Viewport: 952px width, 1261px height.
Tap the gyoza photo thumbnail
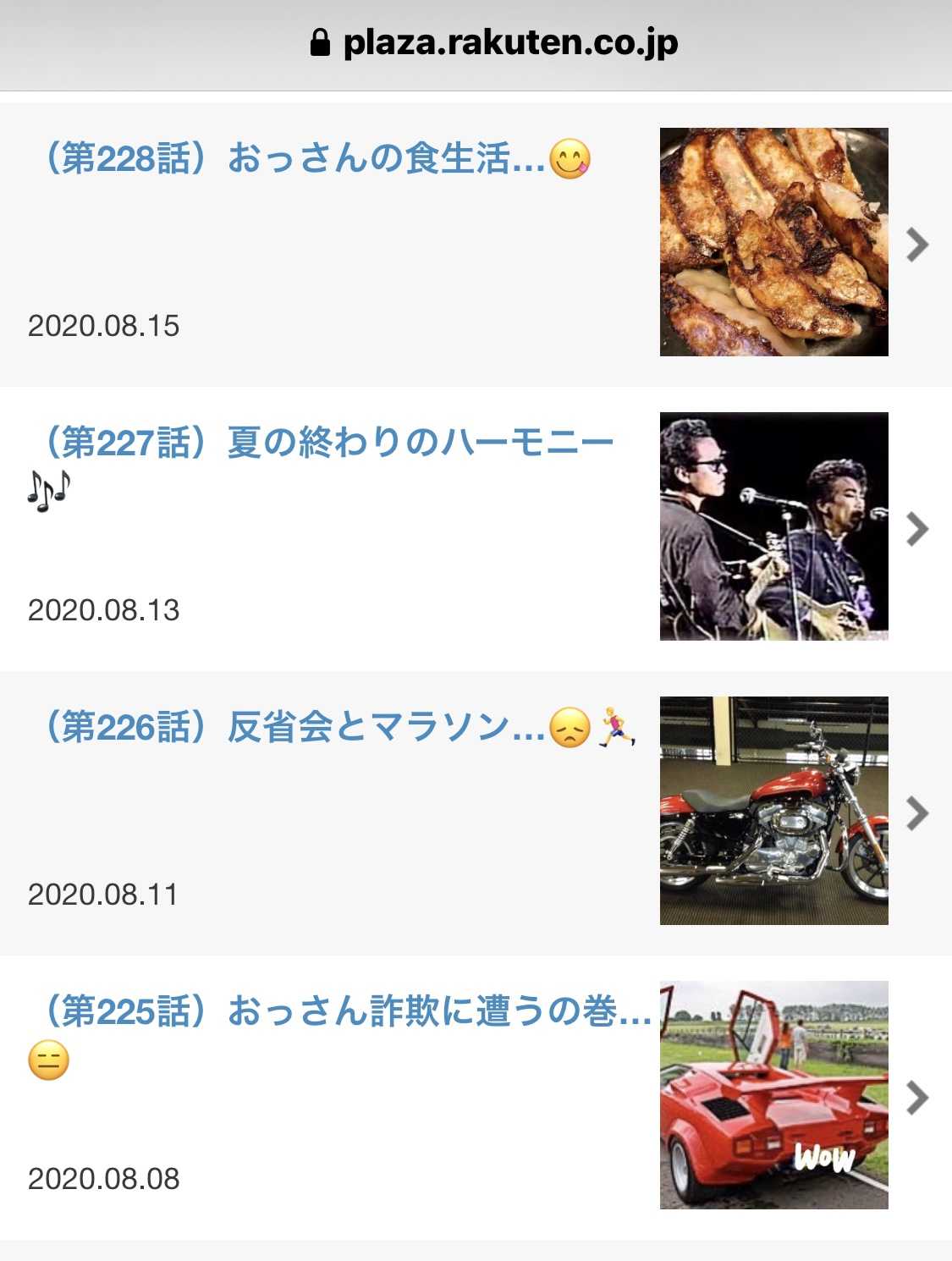click(x=773, y=242)
